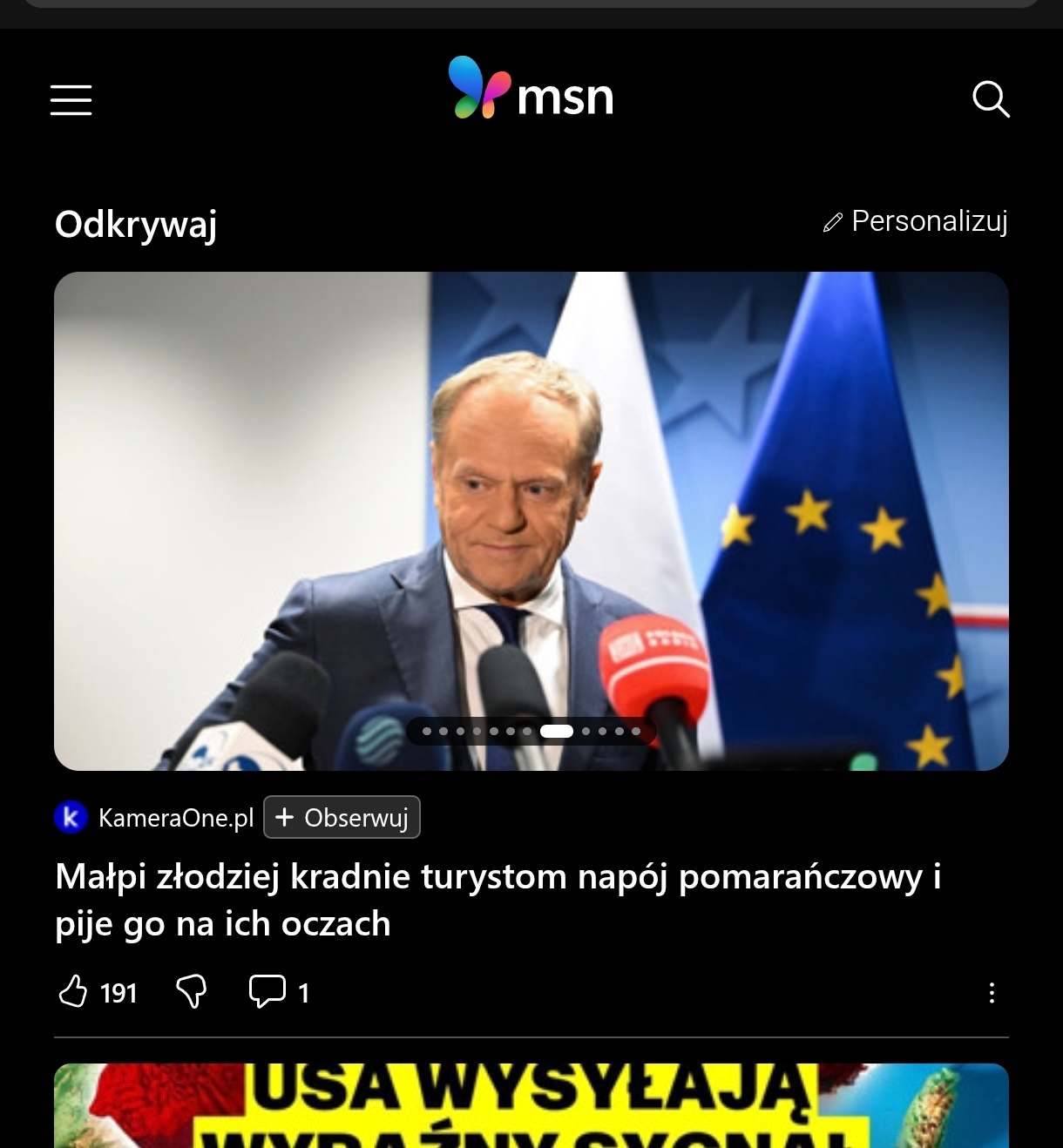Open article about Małpi złodziej
Viewport: 1063px width, 1148px height.
[497, 899]
